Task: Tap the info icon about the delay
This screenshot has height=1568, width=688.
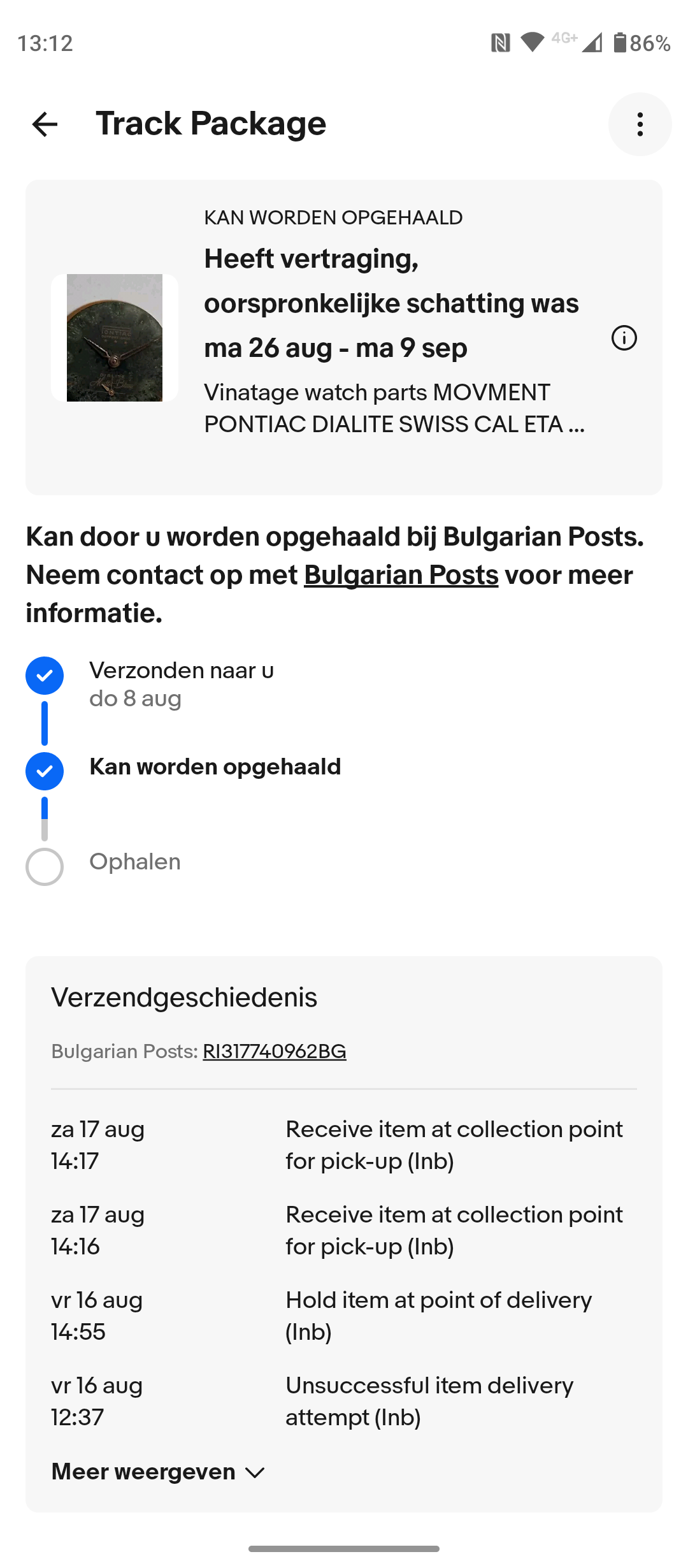Action: [x=624, y=338]
